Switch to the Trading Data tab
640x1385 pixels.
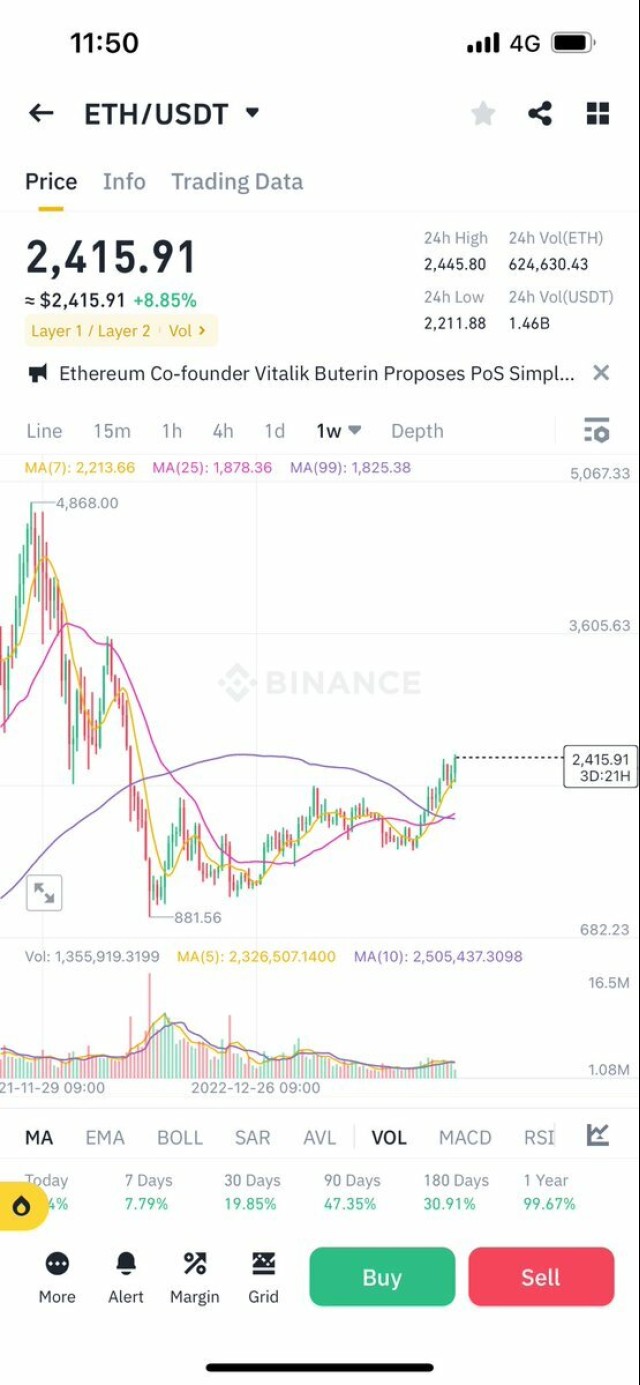point(237,182)
